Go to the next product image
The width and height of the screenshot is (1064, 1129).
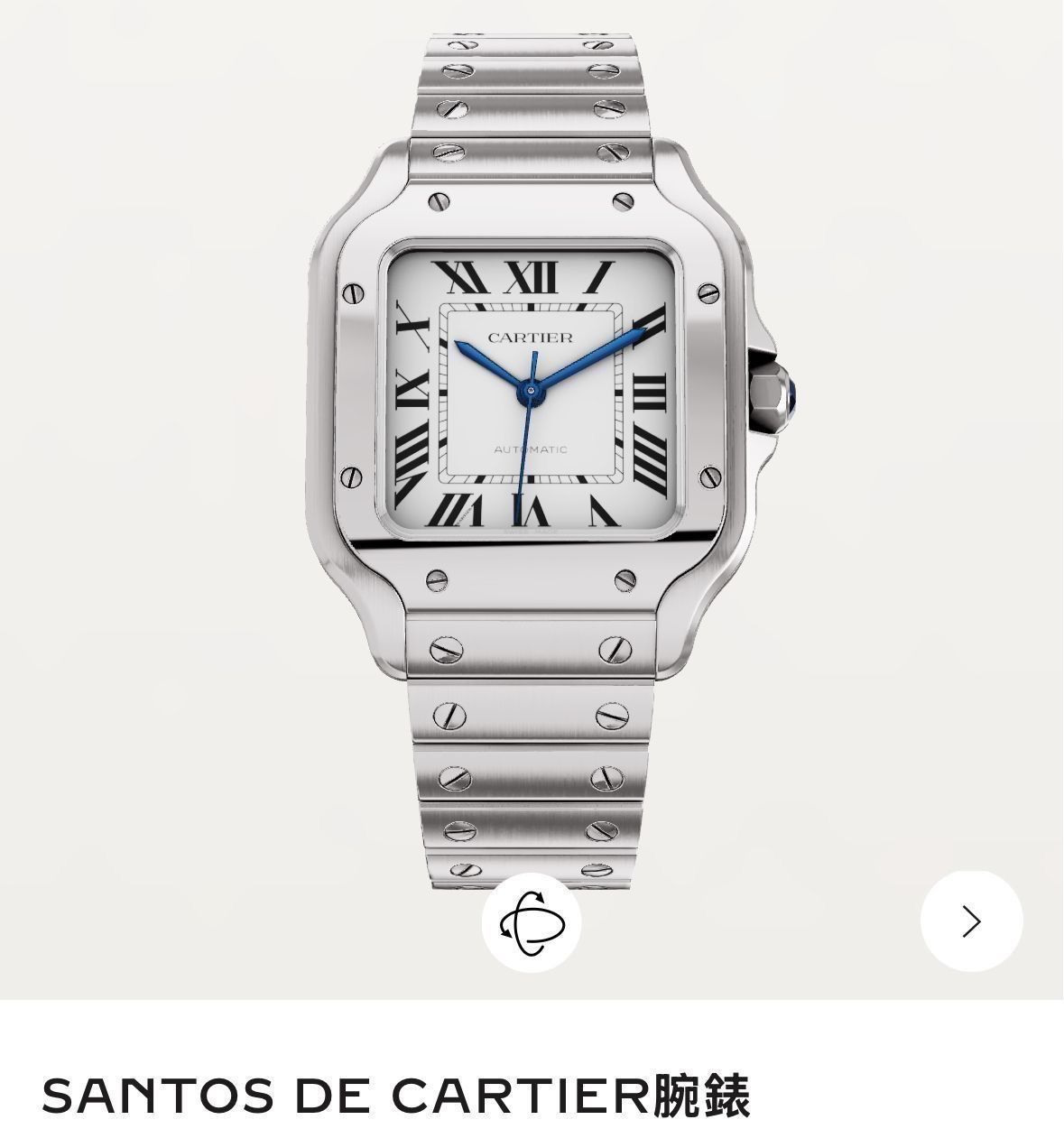971,921
